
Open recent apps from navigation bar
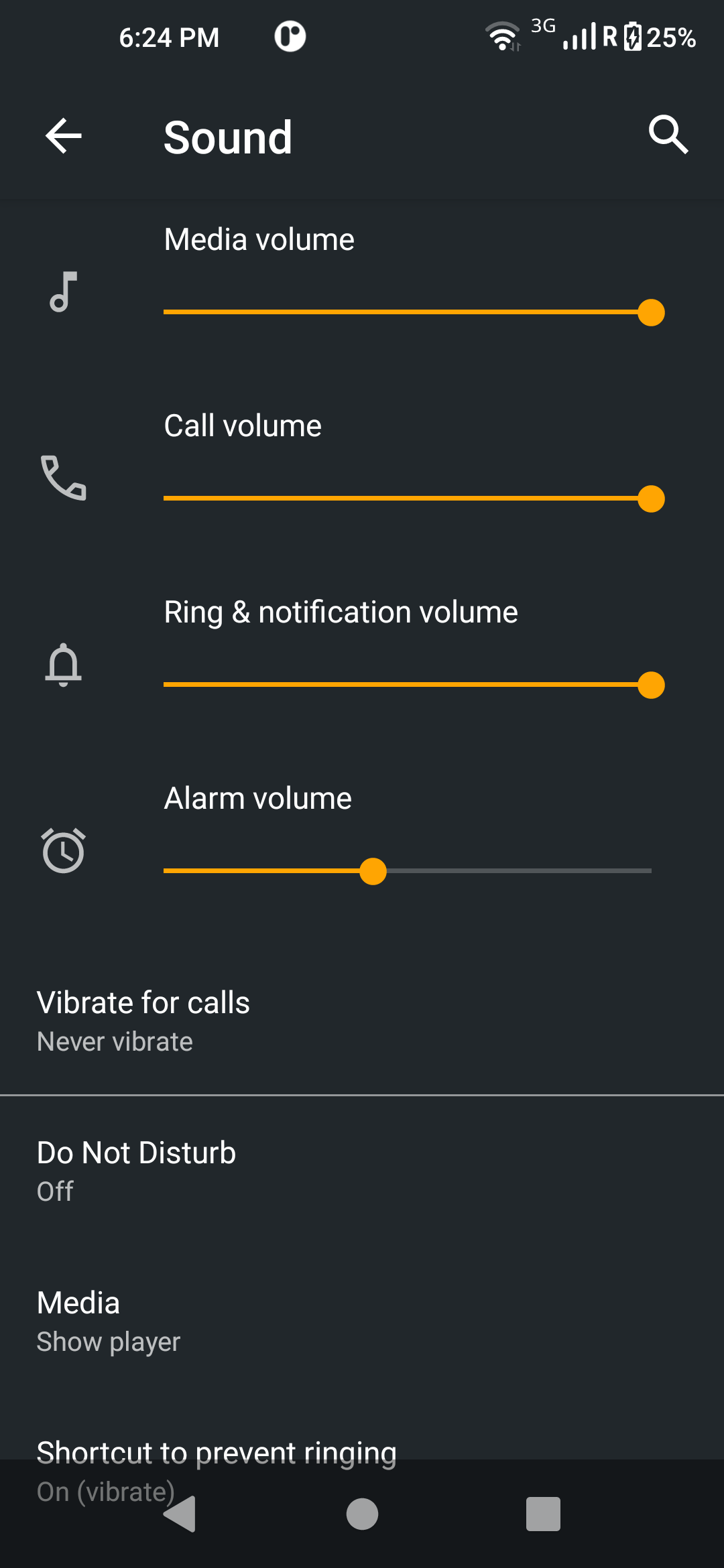(x=543, y=1514)
